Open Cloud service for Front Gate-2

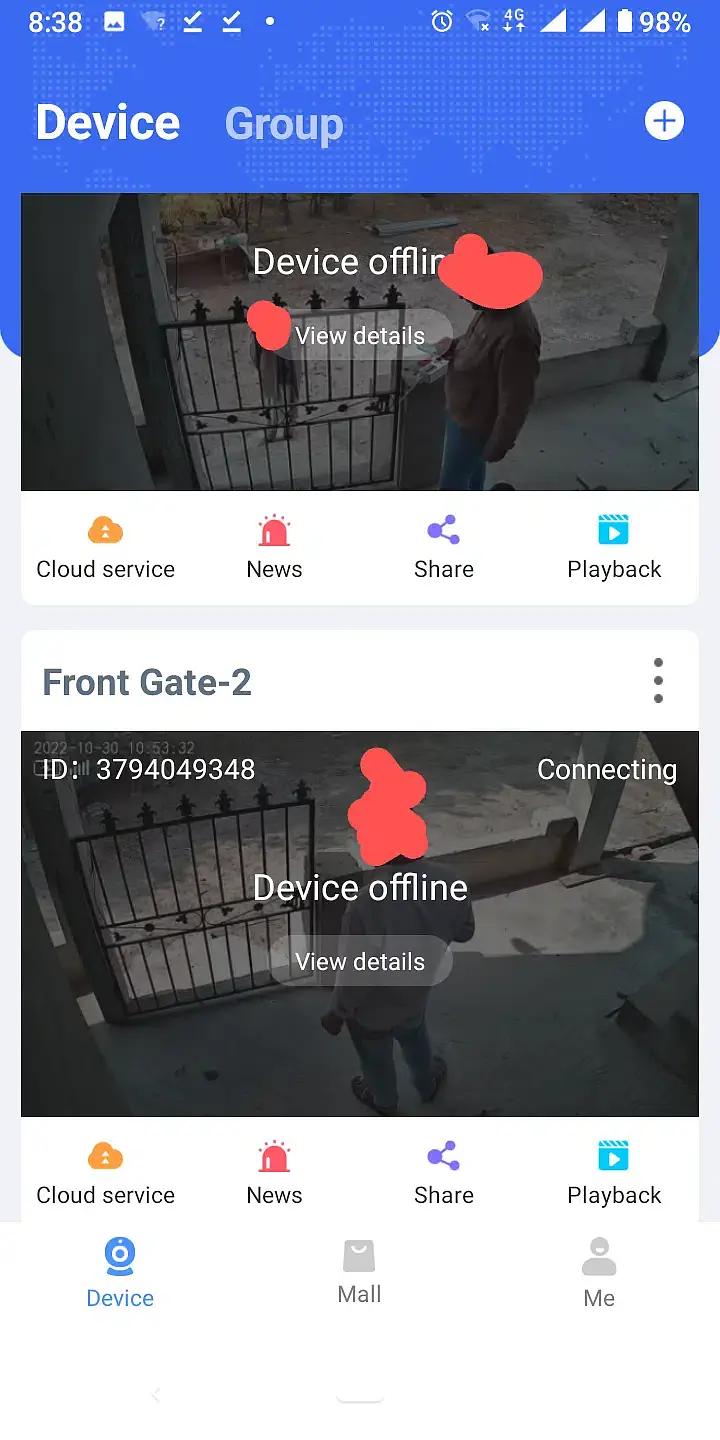click(x=105, y=1174)
